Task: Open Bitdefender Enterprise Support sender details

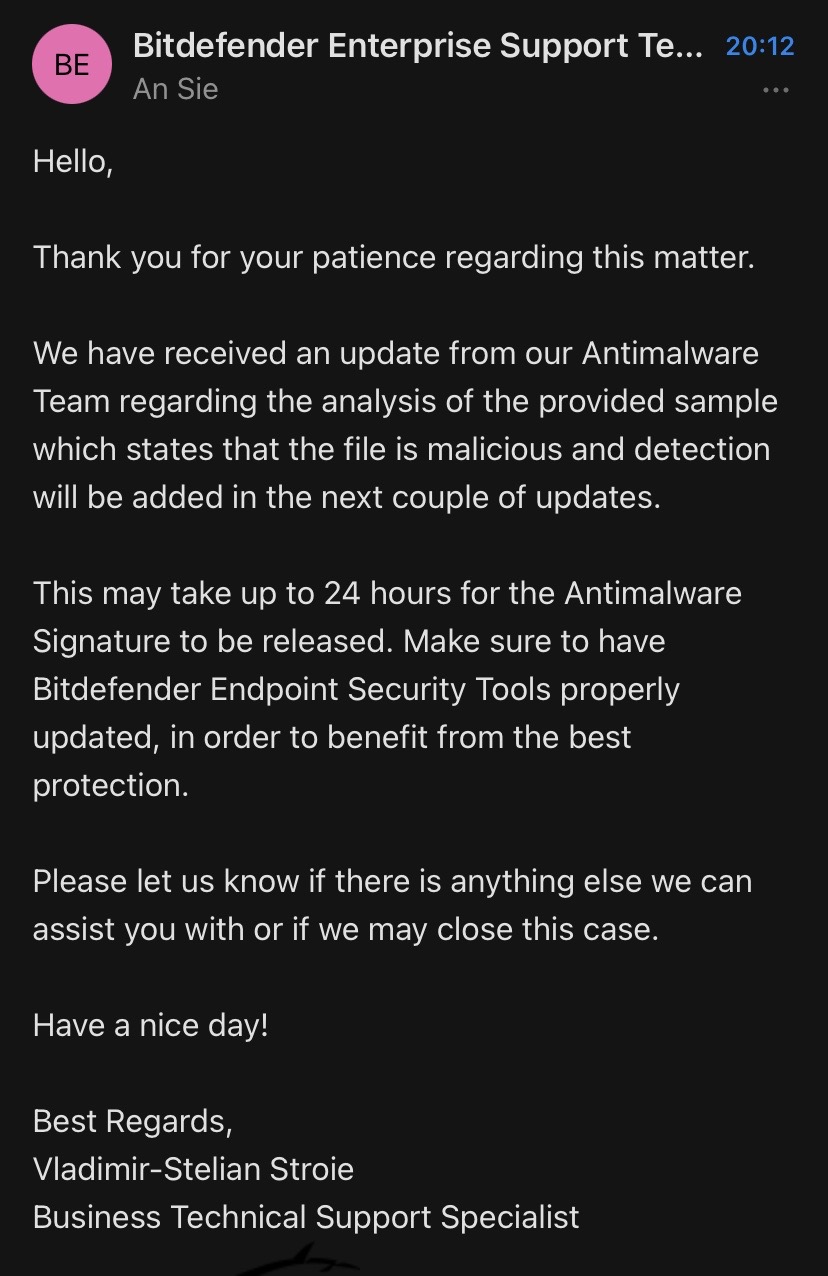Action: [418, 46]
